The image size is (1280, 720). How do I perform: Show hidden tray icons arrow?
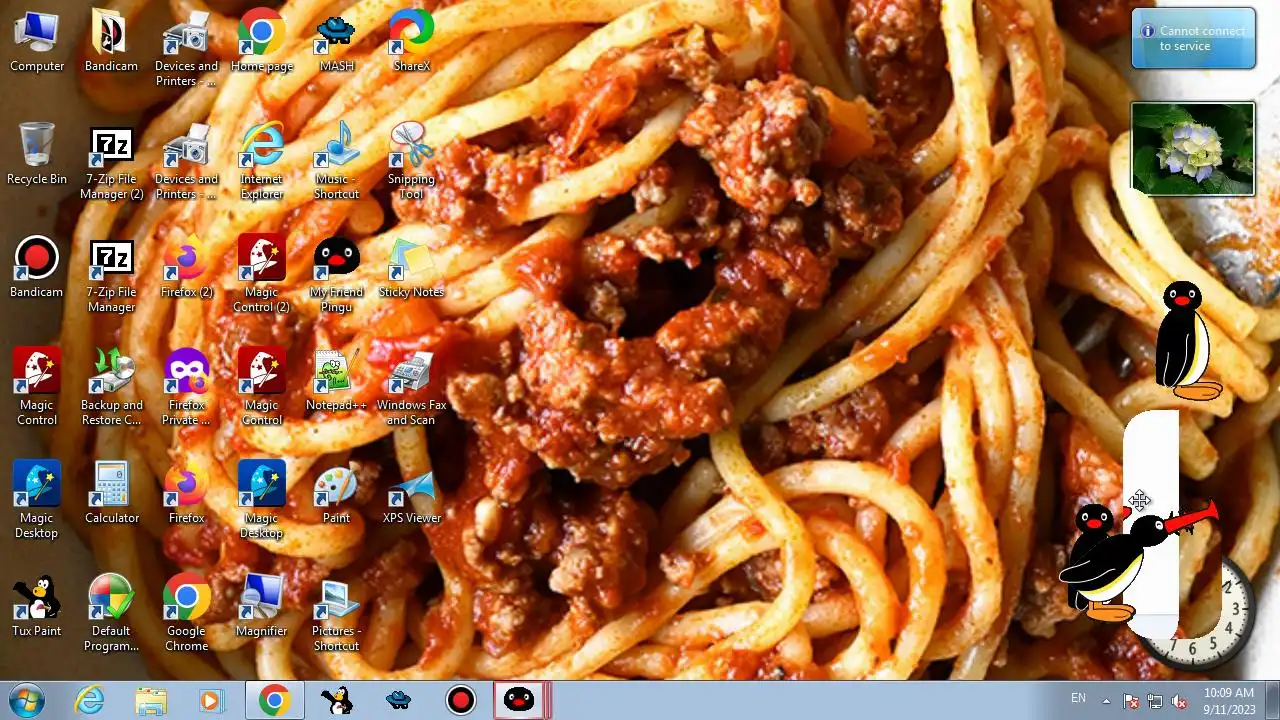point(1106,700)
